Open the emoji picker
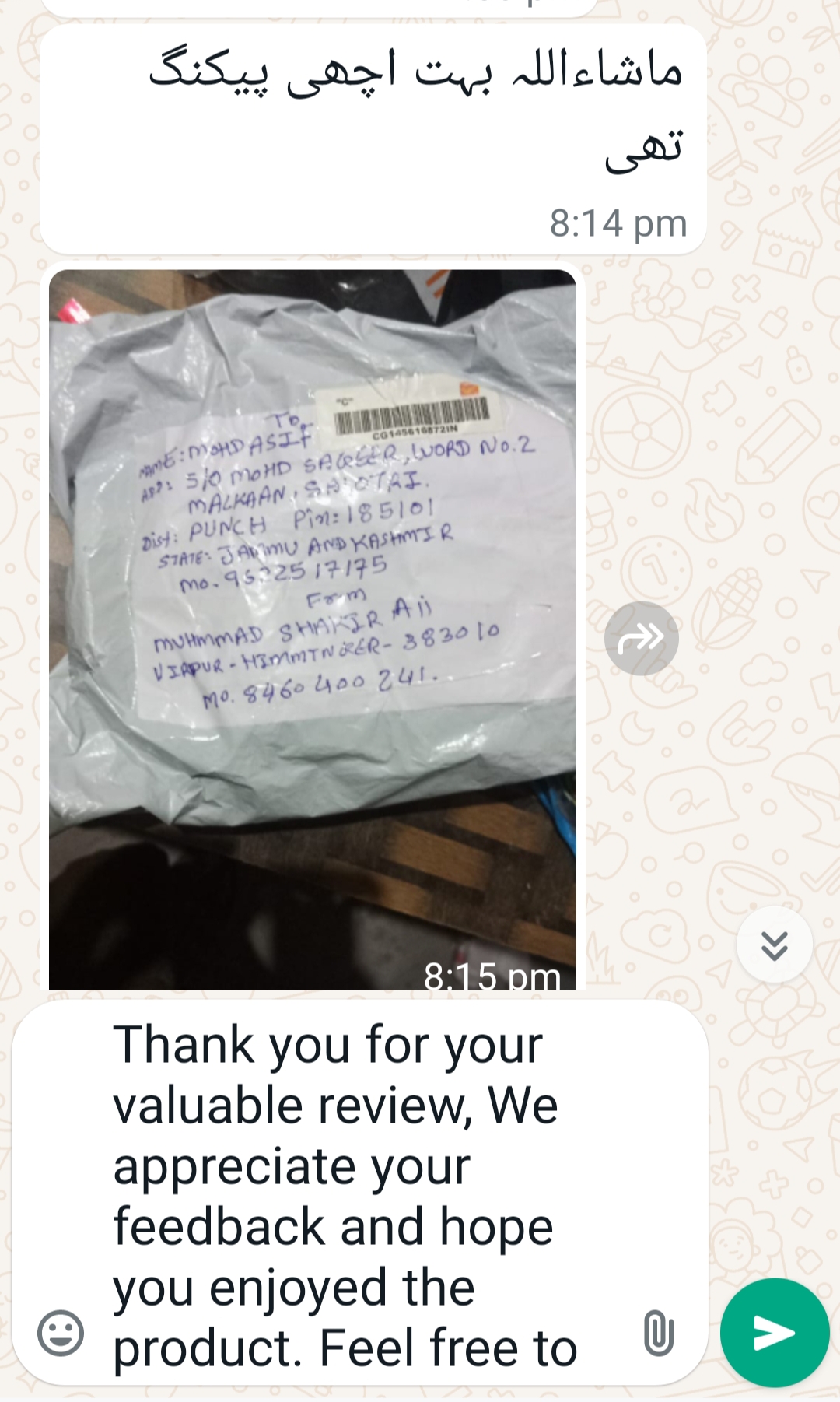This screenshot has width=840, height=1402. [61, 1333]
